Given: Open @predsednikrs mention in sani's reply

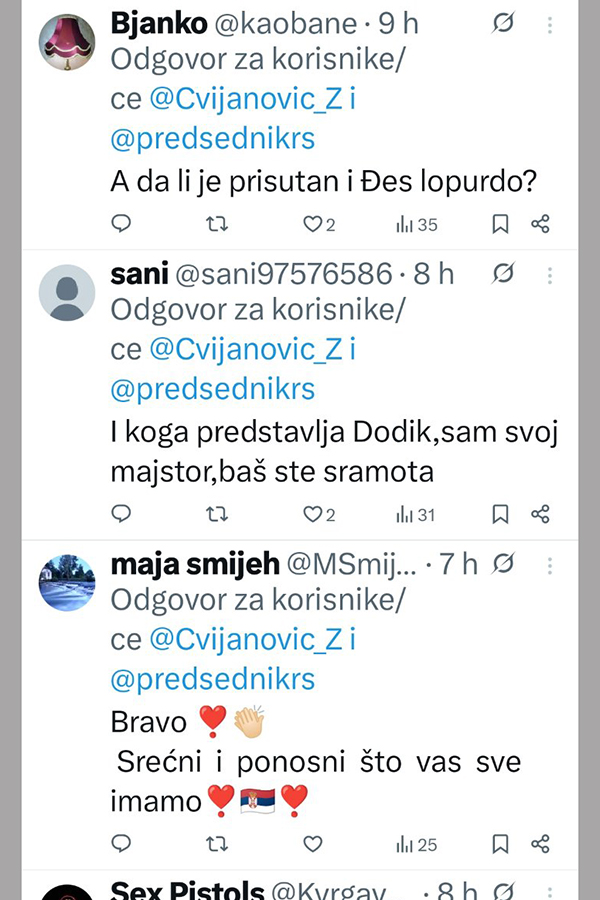Looking at the screenshot, I should pyautogui.click(x=213, y=389).
